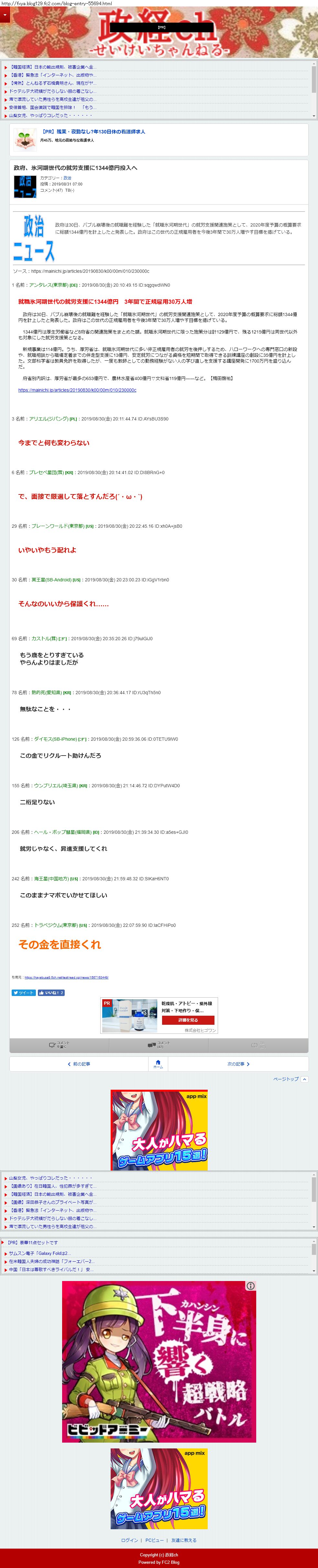
Task: View the 47 comments
Action: coord(159,1044)
